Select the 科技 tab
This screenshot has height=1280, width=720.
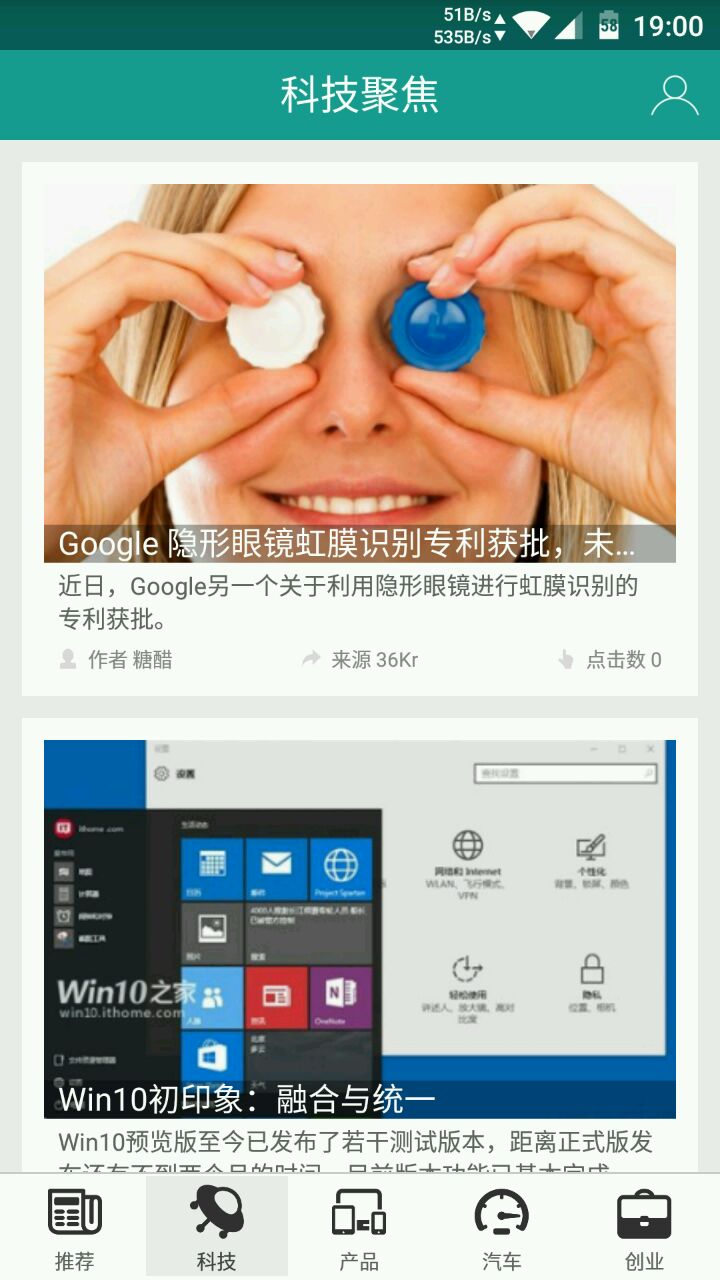pyautogui.click(x=217, y=1227)
